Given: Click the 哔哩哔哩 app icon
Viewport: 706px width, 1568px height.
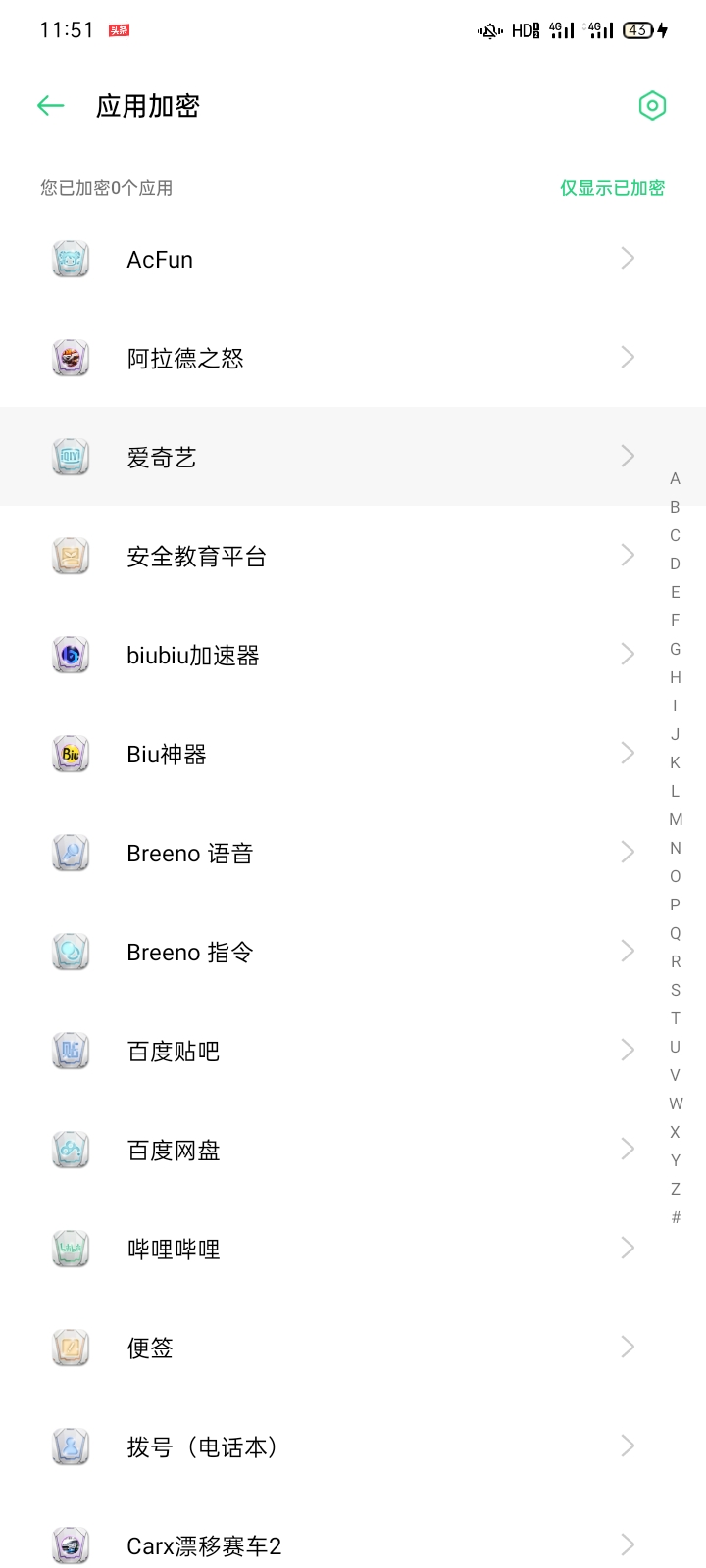Looking at the screenshot, I should click(x=70, y=1248).
